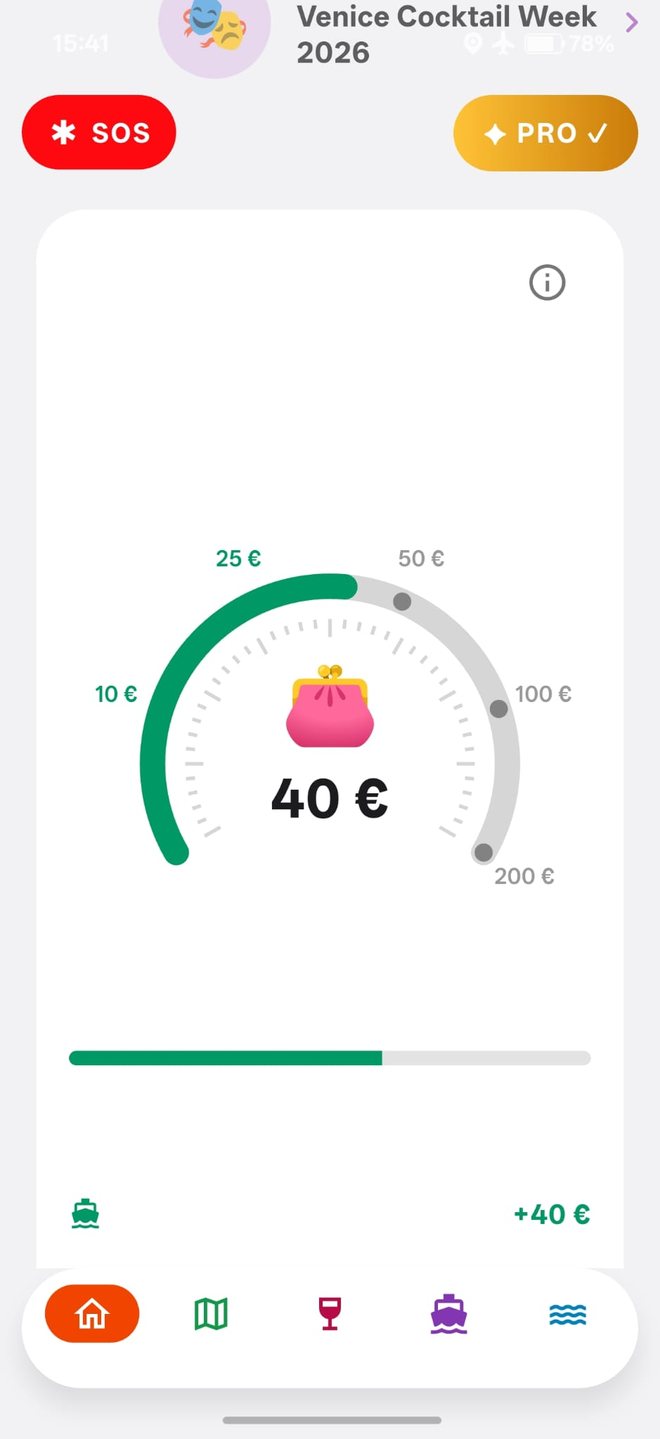
Task: Select the 50 € point on the gauge
Action: (402, 601)
